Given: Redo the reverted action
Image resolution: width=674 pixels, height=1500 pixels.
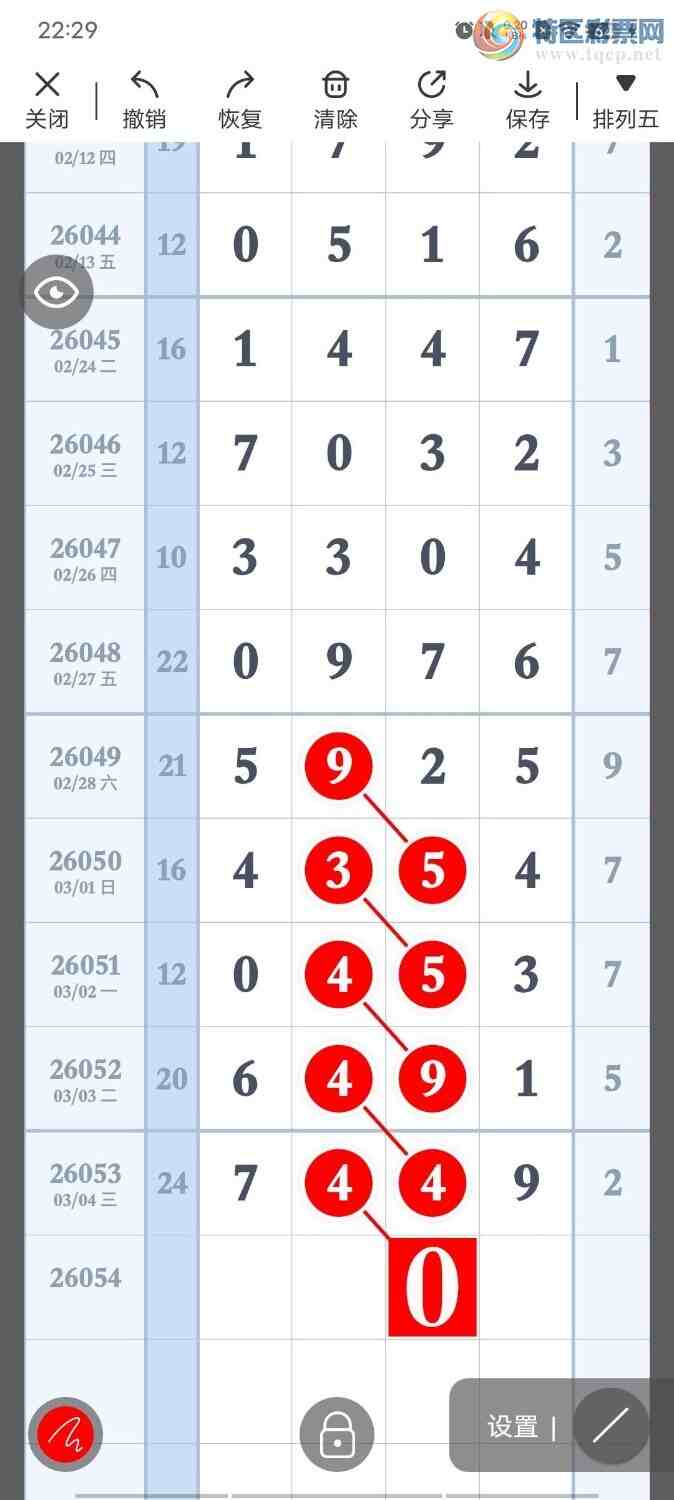Looking at the screenshot, I should click(x=240, y=101).
